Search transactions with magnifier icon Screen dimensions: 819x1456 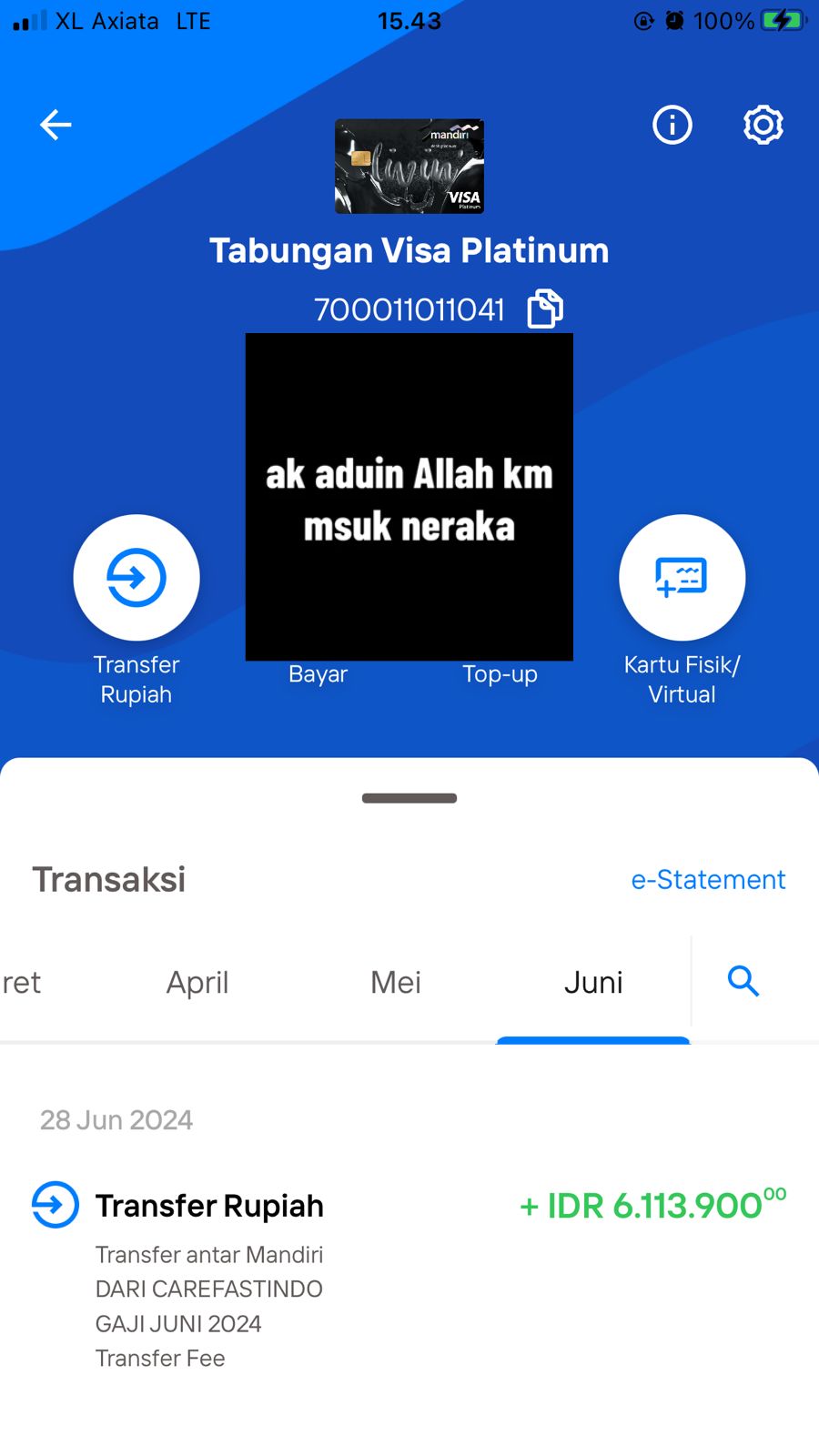[x=743, y=981]
